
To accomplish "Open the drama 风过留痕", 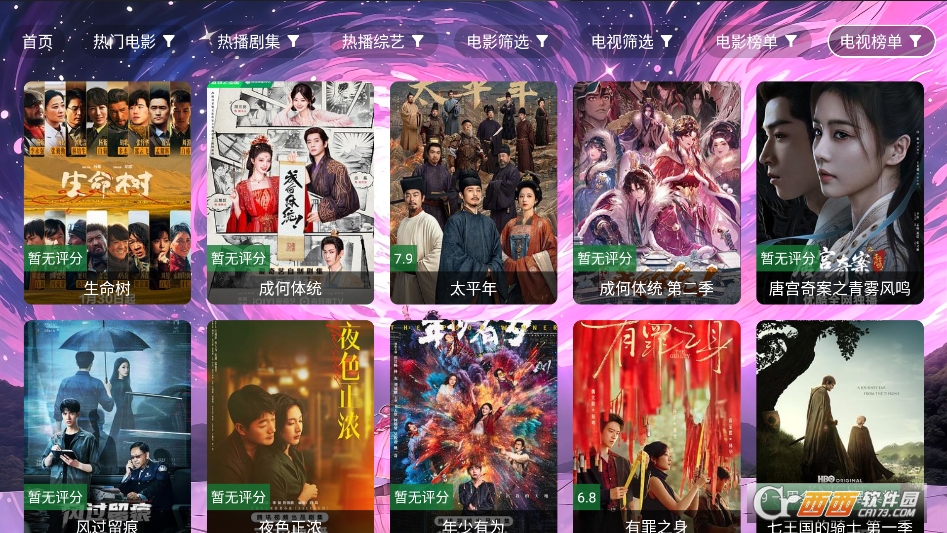I will point(107,425).
